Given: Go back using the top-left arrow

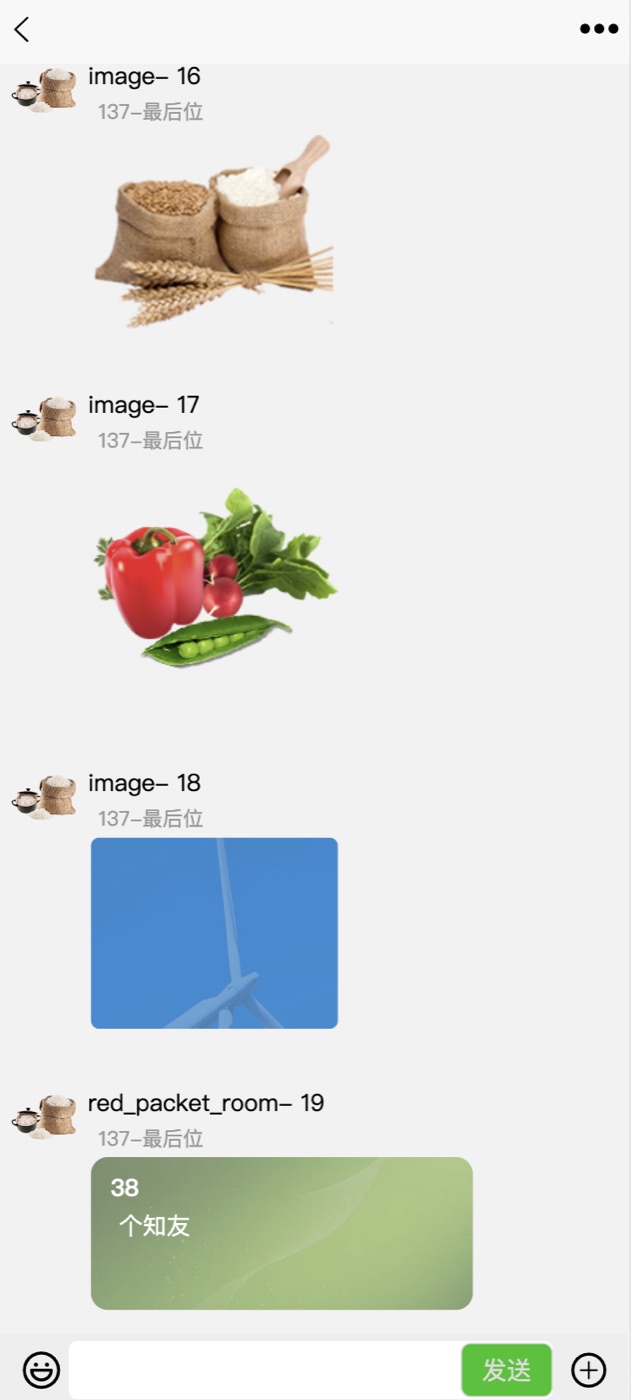Looking at the screenshot, I should click(x=22, y=30).
